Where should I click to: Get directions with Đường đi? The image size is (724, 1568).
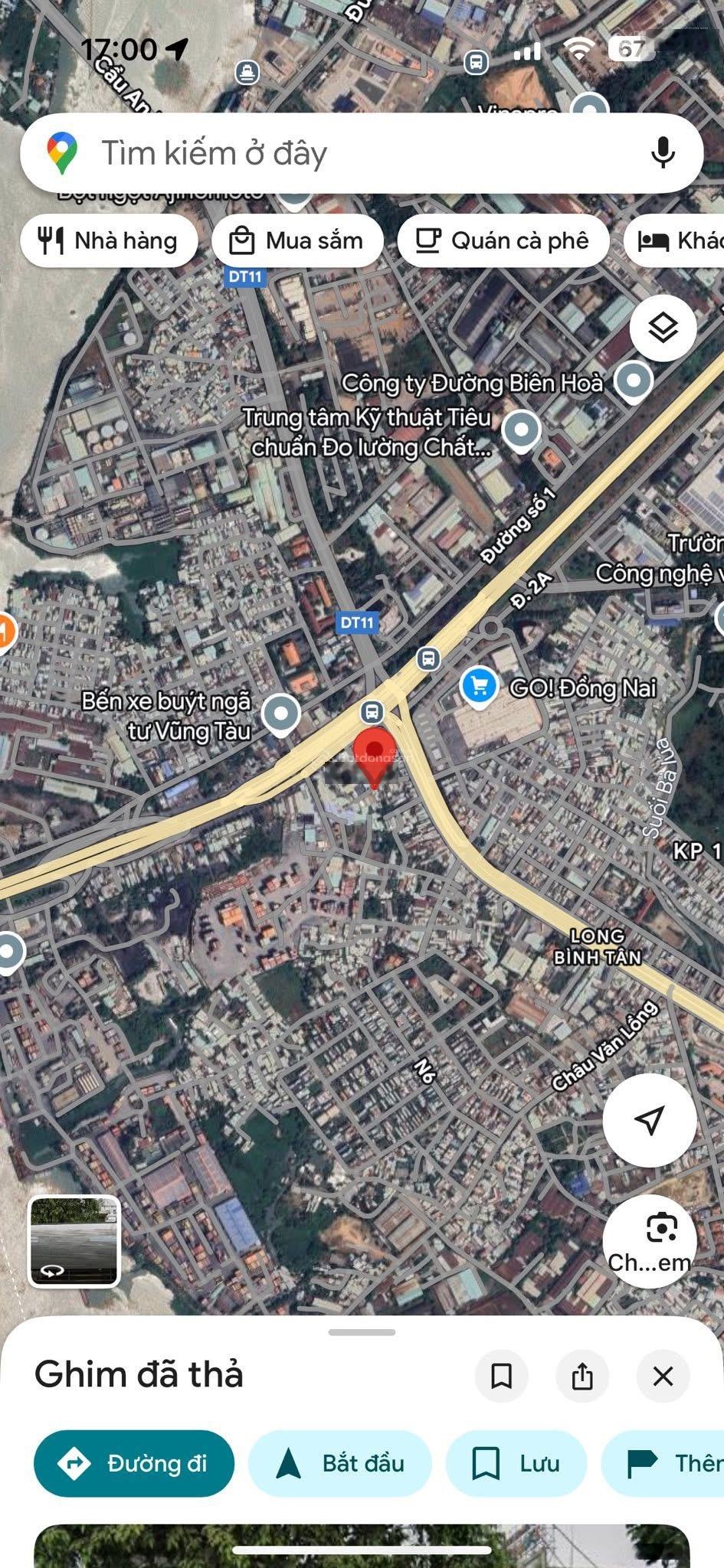(134, 1463)
